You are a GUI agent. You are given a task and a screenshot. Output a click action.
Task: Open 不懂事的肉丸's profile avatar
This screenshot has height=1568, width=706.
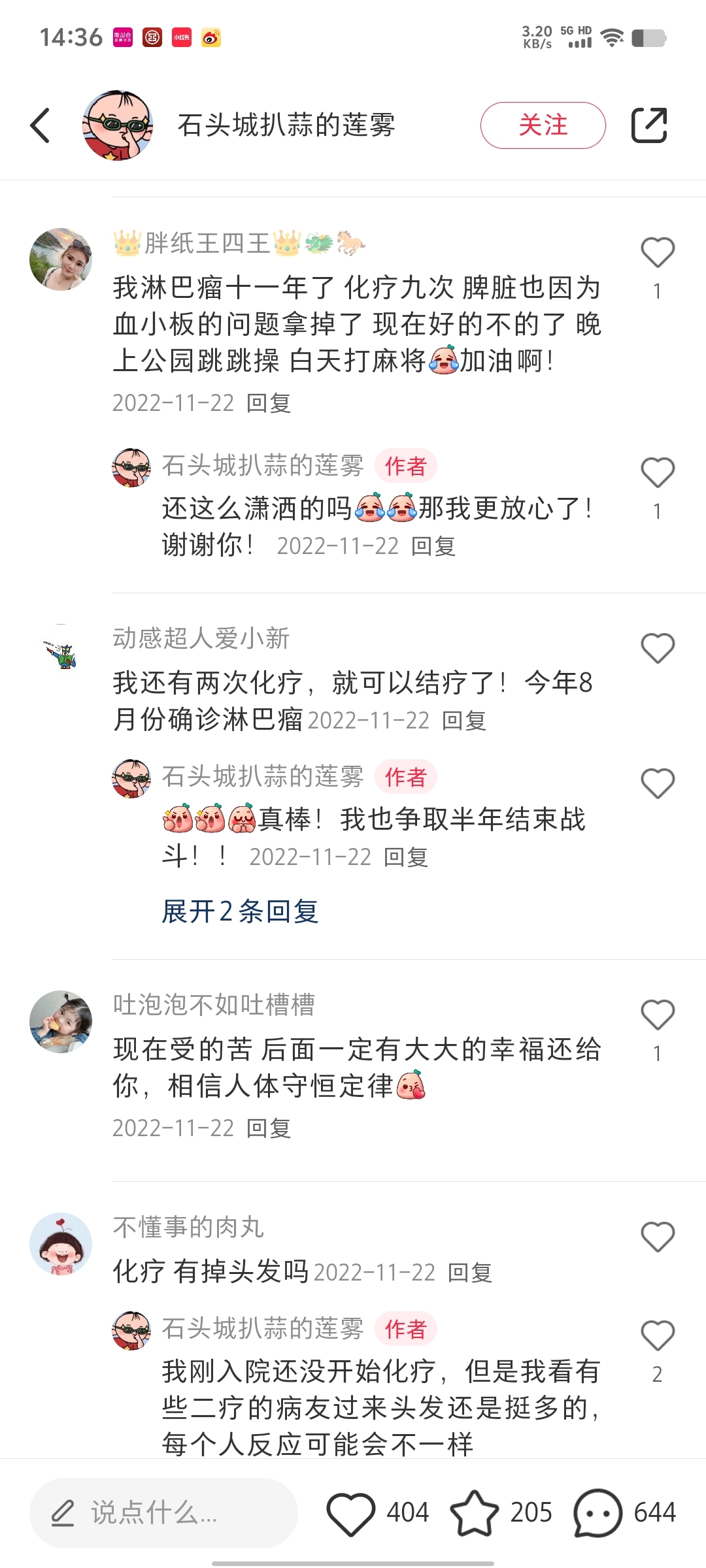(61, 1244)
